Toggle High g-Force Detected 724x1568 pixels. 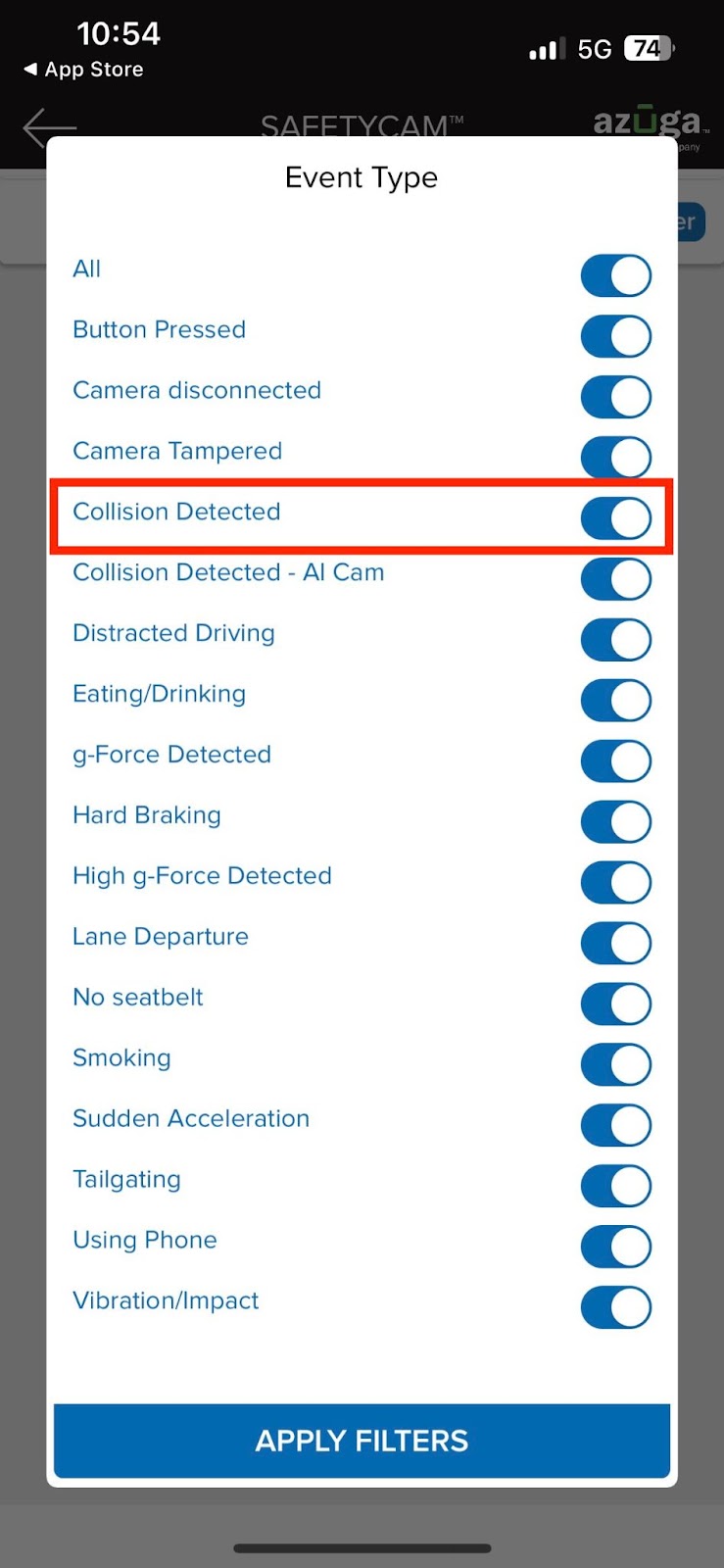coord(615,883)
